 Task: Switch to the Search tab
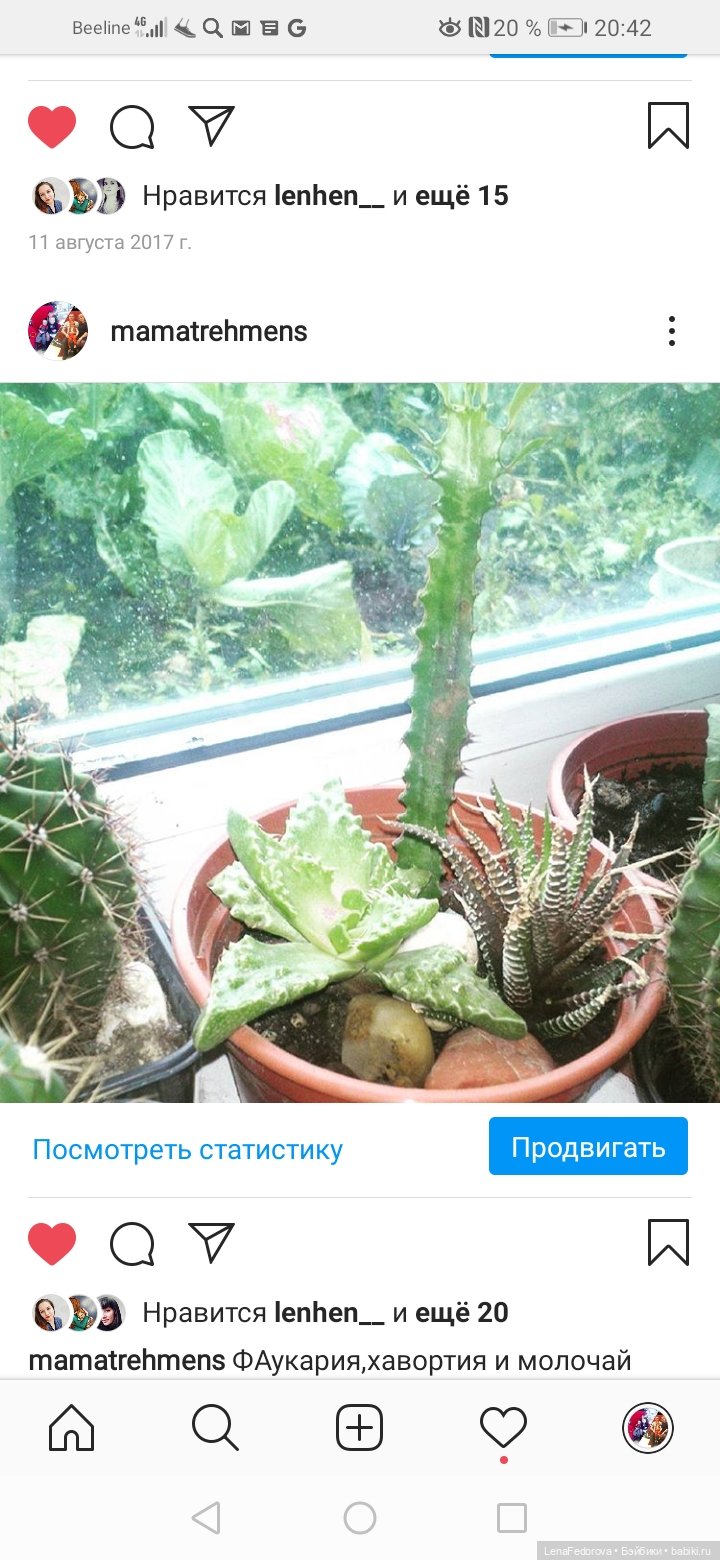[x=215, y=1427]
